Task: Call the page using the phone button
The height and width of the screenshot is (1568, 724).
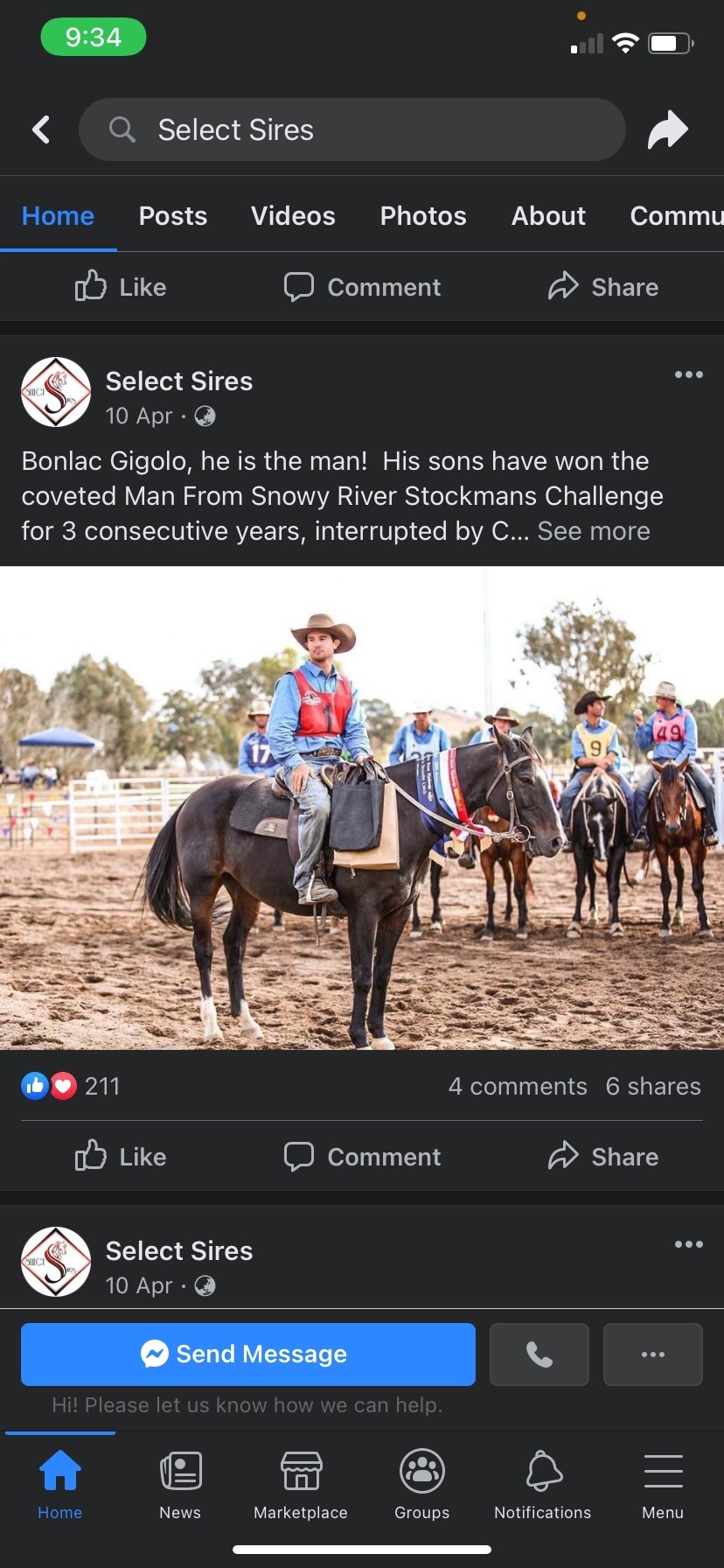Action: pyautogui.click(x=540, y=1354)
